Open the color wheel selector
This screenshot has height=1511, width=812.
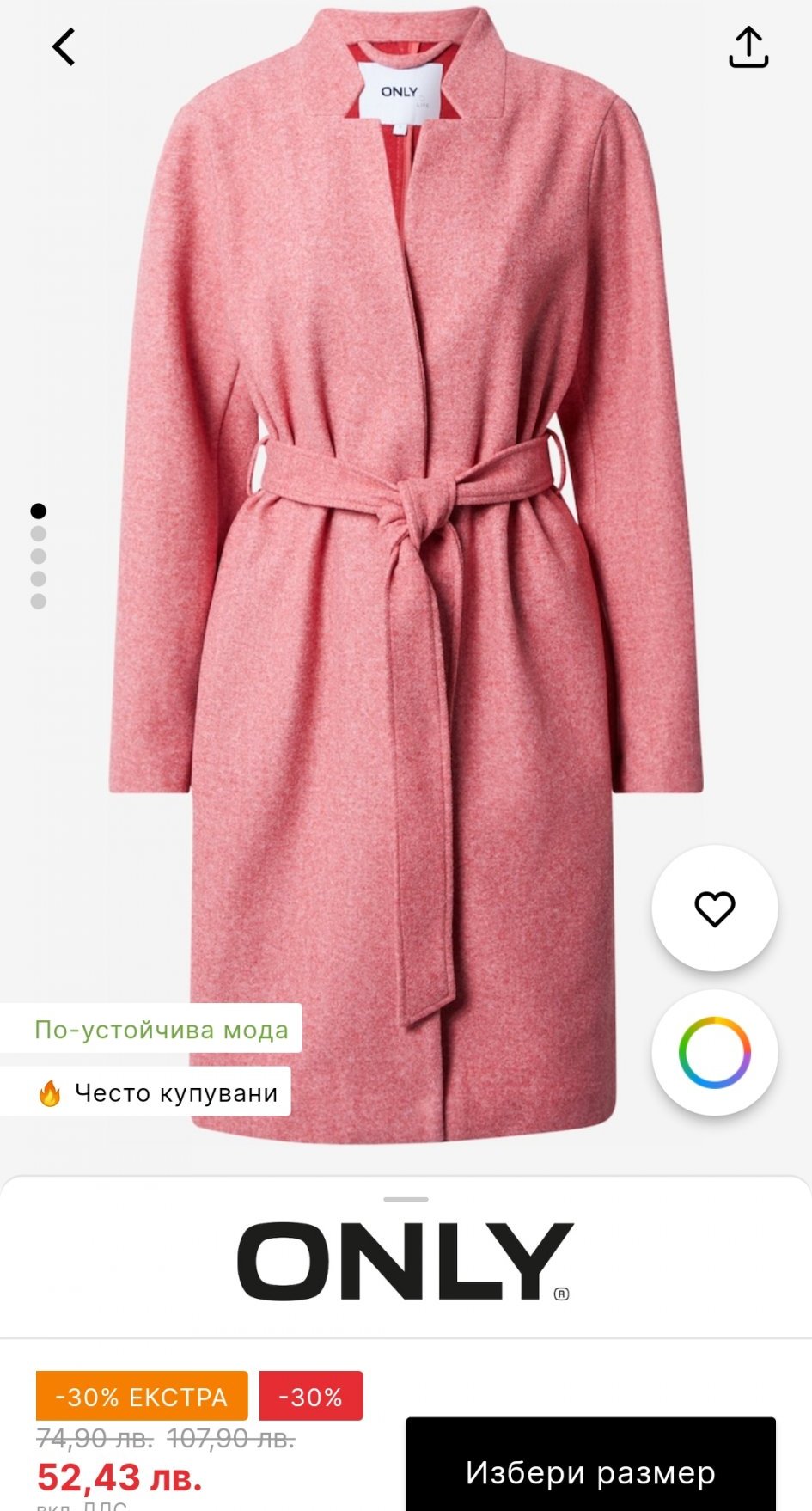tap(715, 1053)
